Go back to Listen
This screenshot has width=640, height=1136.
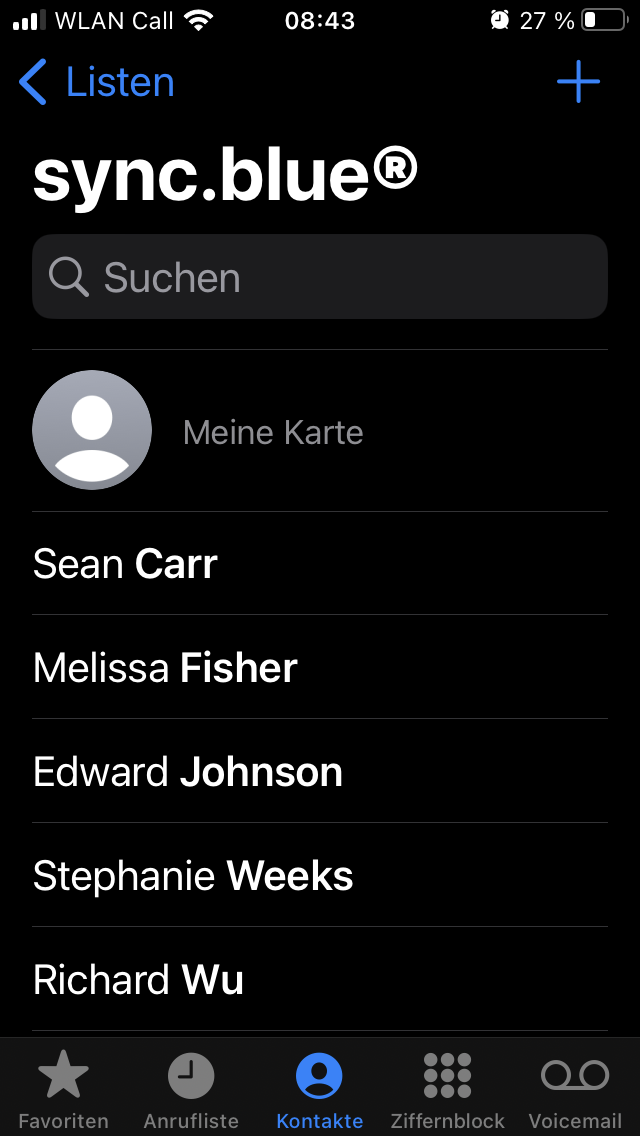click(x=97, y=82)
